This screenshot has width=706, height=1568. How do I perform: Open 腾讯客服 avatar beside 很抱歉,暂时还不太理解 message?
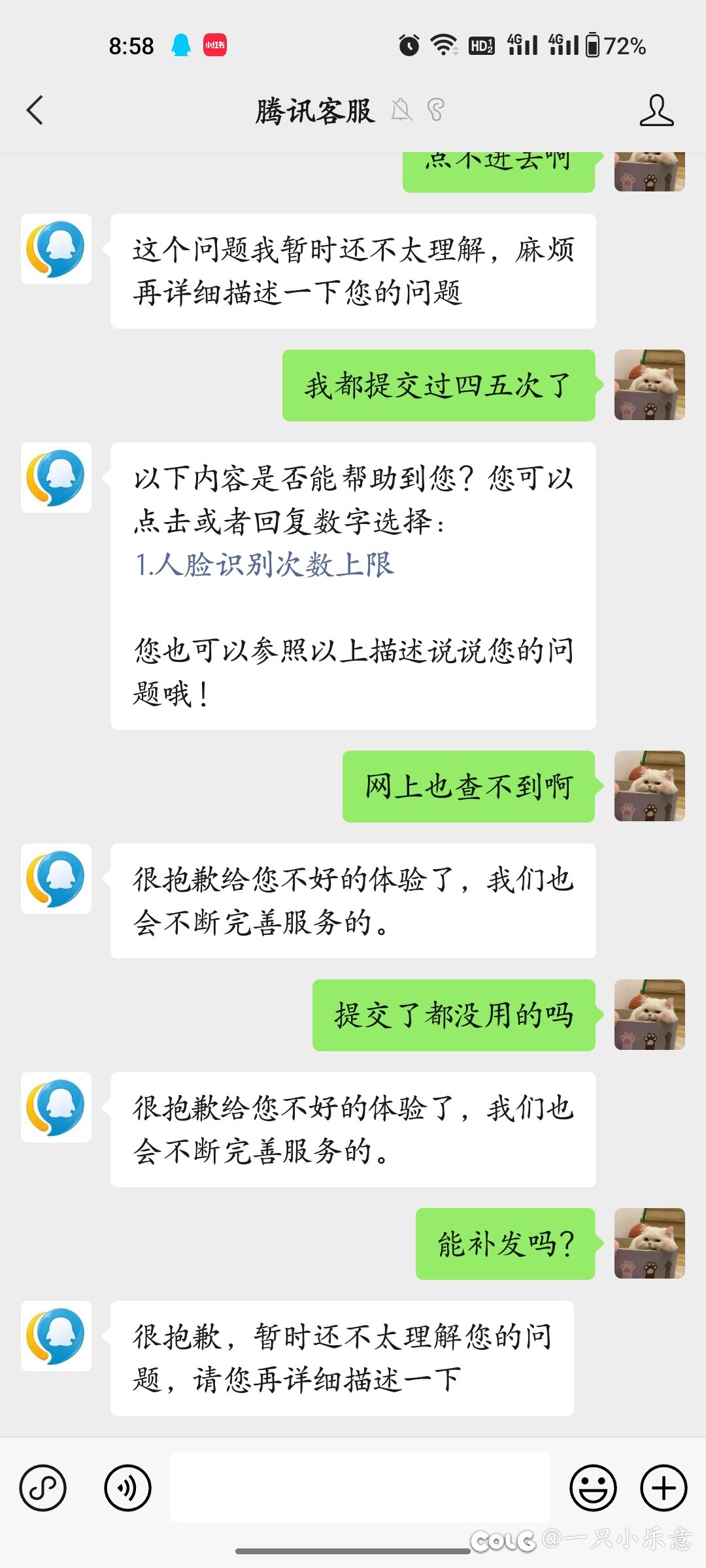pos(56,1335)
